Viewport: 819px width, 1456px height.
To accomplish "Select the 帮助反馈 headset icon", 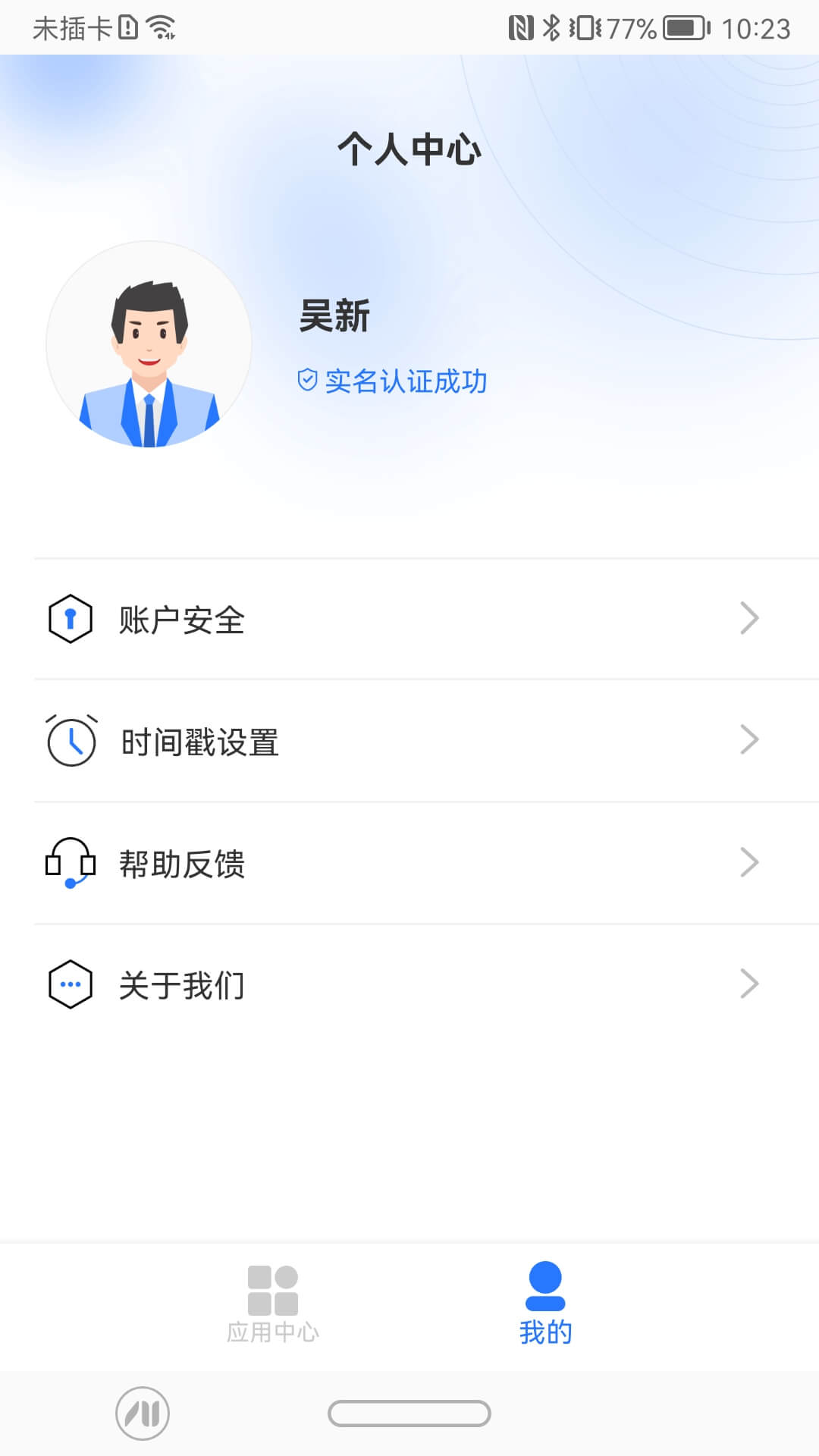I will tap(71, 862).
